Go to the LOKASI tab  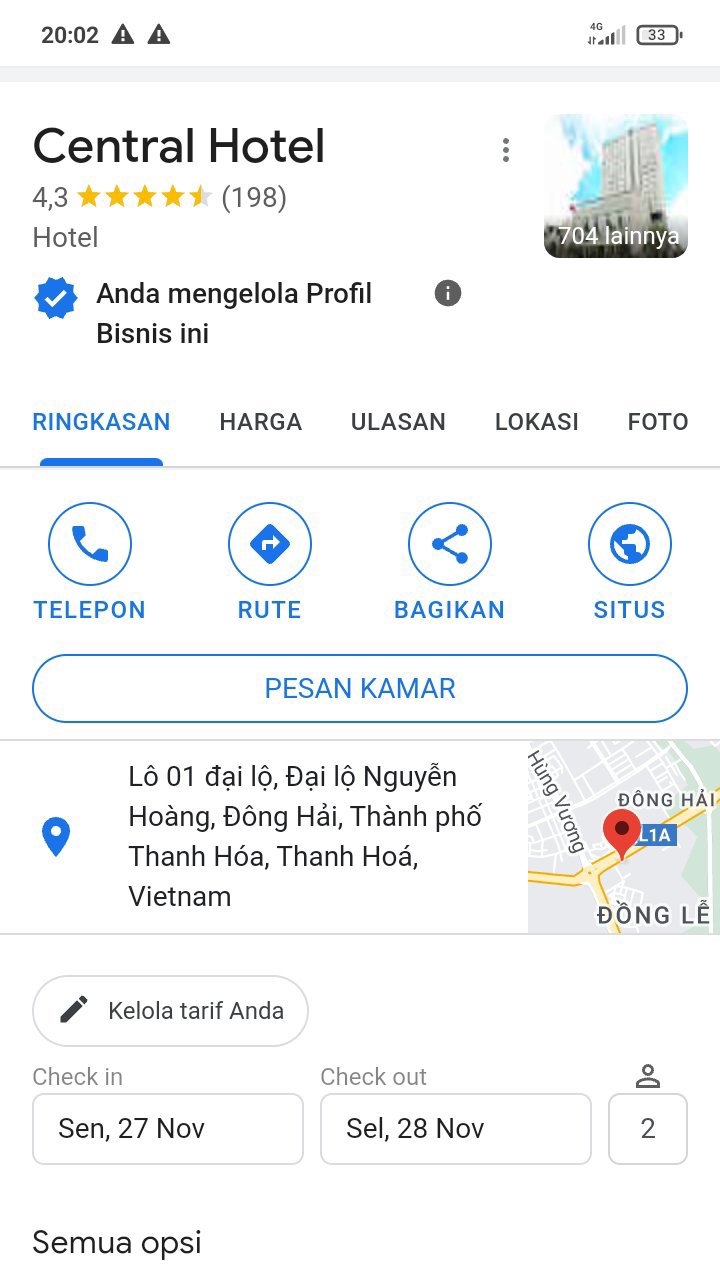tap(536, 422)
